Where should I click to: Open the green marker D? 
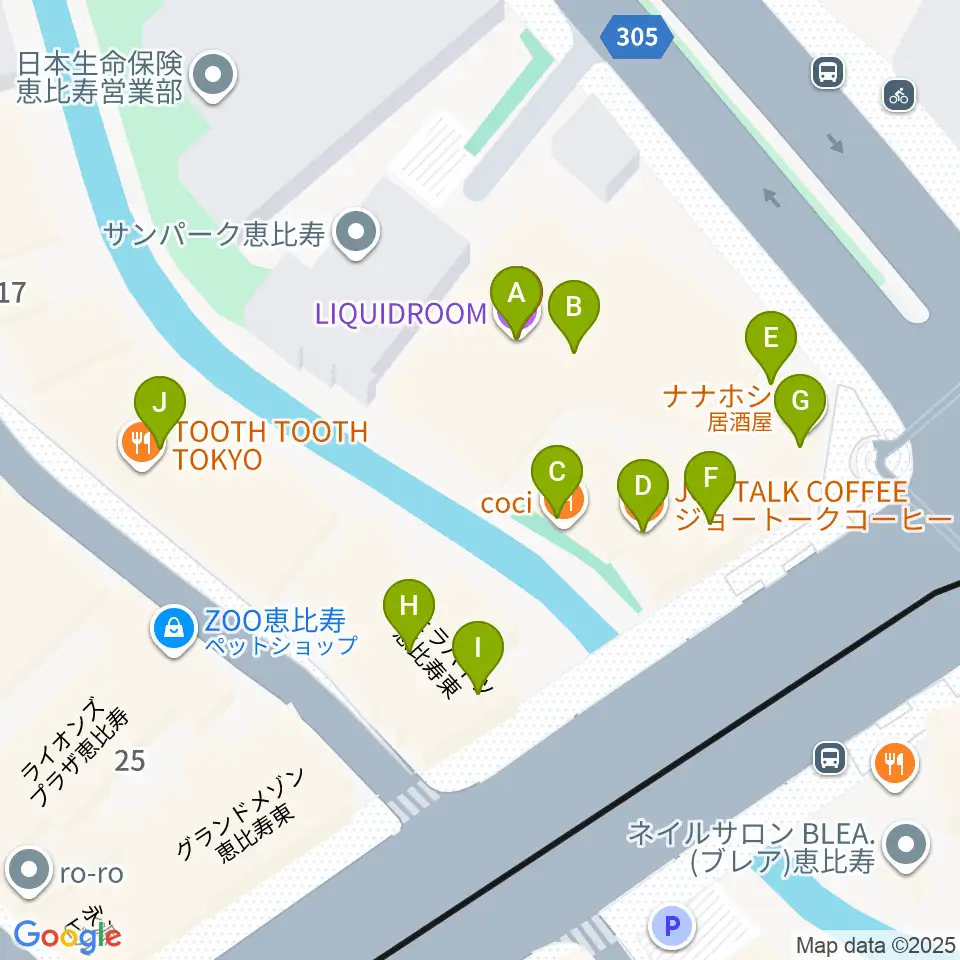tap(643, 492)
